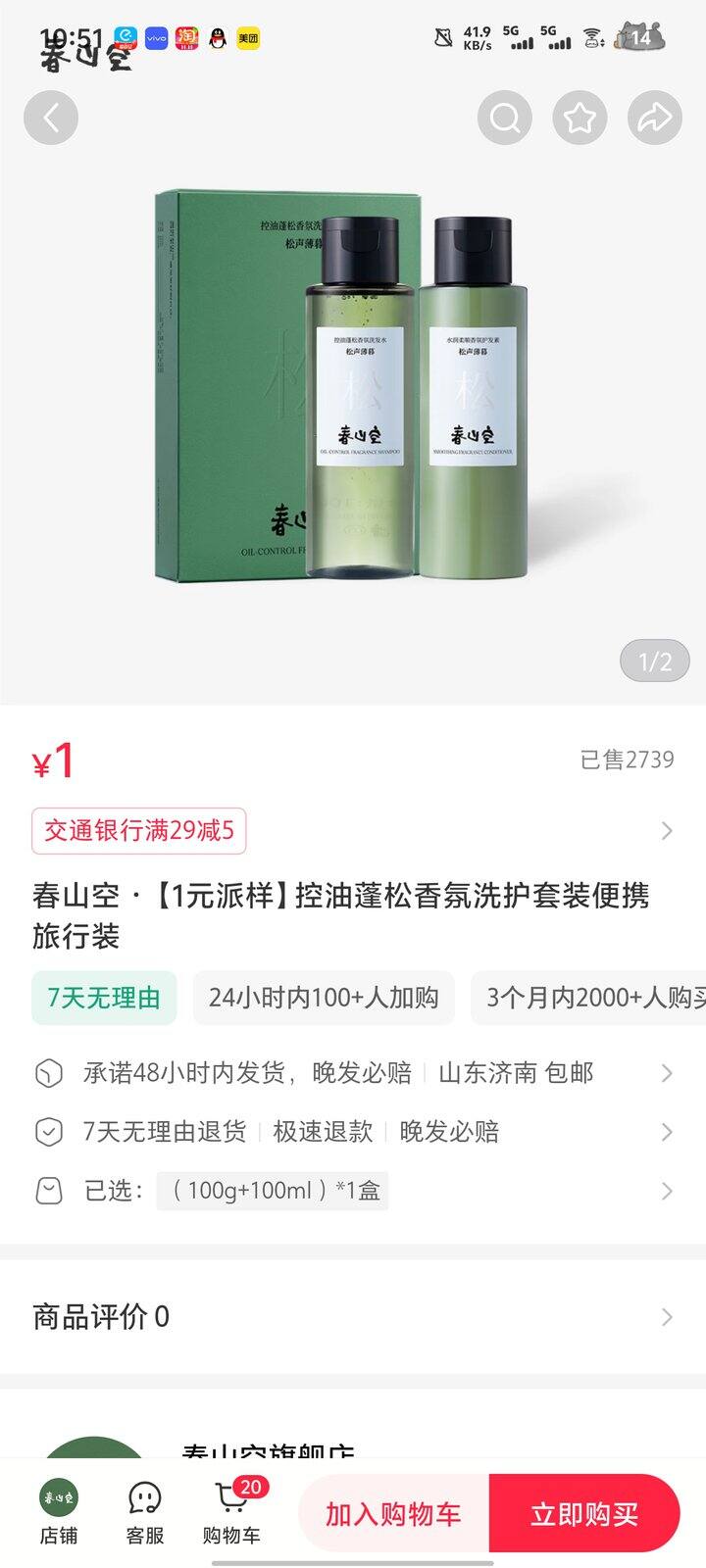Open 商品评价 reviews section
The image size is (706, 1568).
353,1316
